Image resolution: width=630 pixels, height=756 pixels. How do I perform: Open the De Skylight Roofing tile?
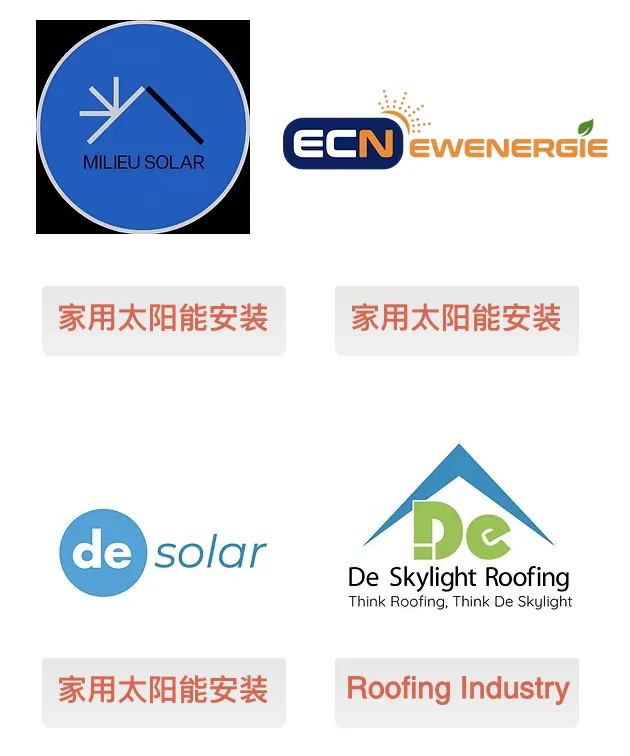click(x=458, y=528)
